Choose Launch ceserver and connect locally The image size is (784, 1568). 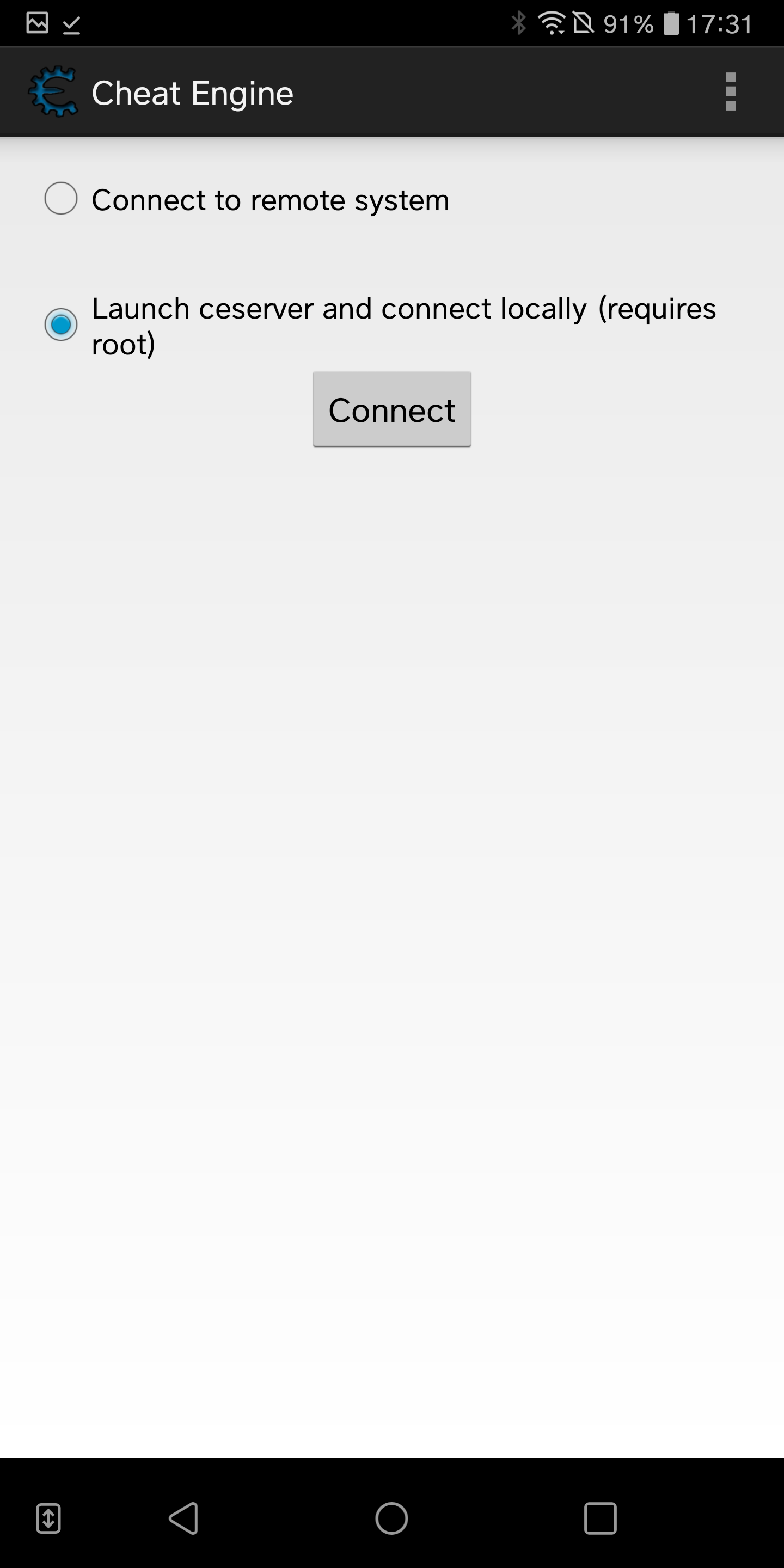62,324
